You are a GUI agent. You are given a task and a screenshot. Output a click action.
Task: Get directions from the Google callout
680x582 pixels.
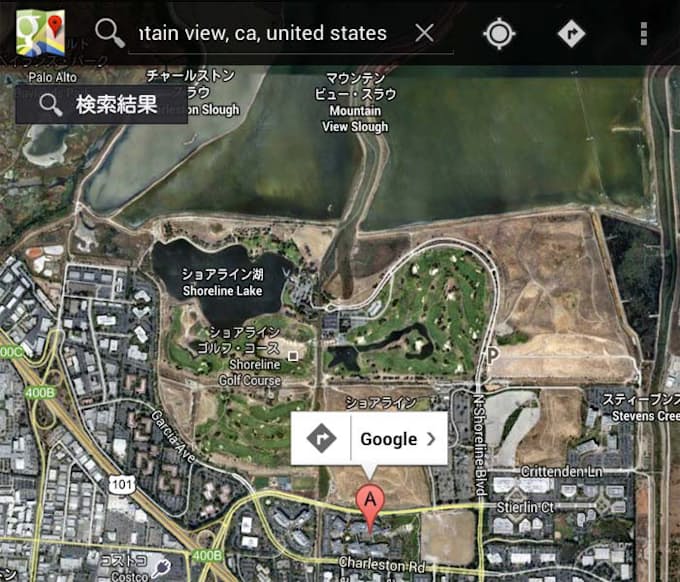321,438
